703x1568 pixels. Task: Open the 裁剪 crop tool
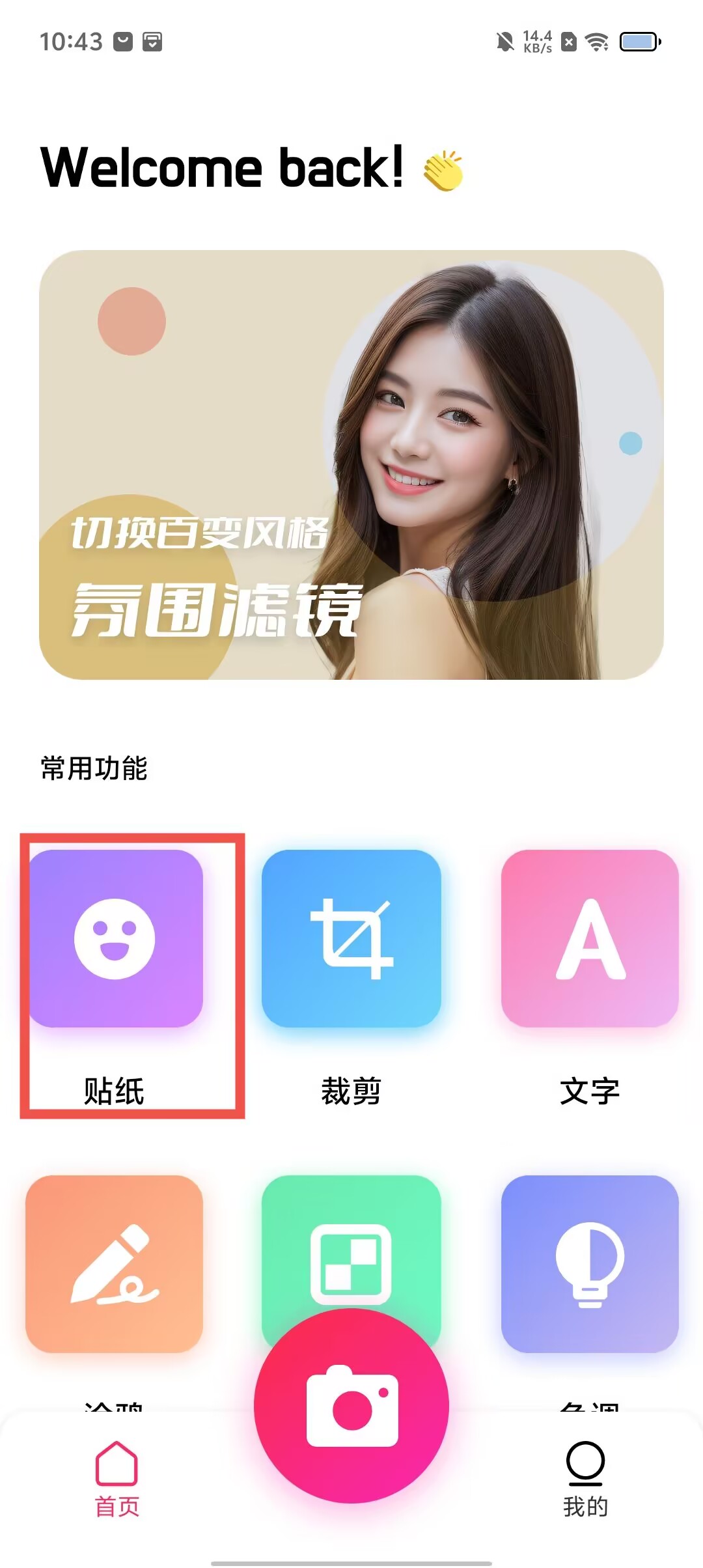pos(351,938)
